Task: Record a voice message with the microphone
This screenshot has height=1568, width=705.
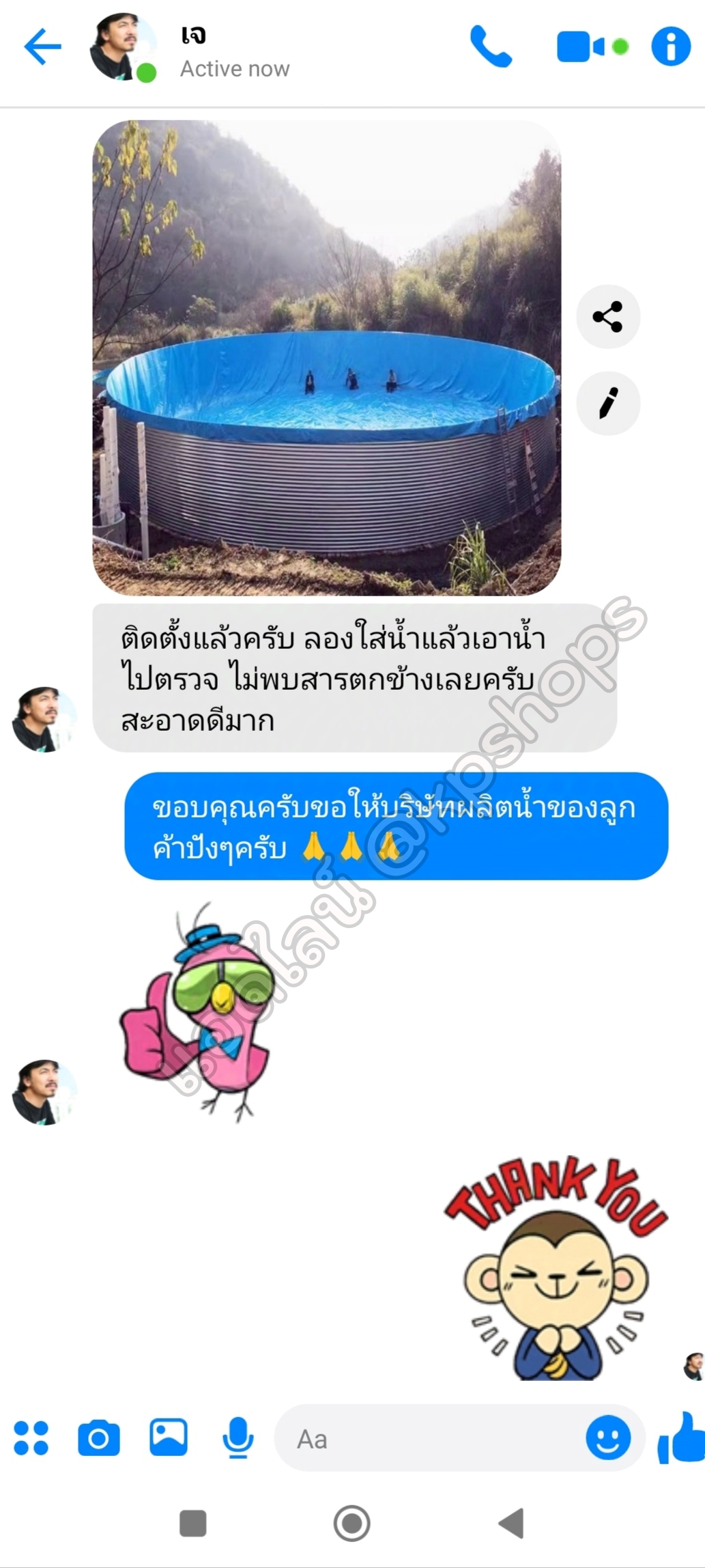Action: 238,1437
